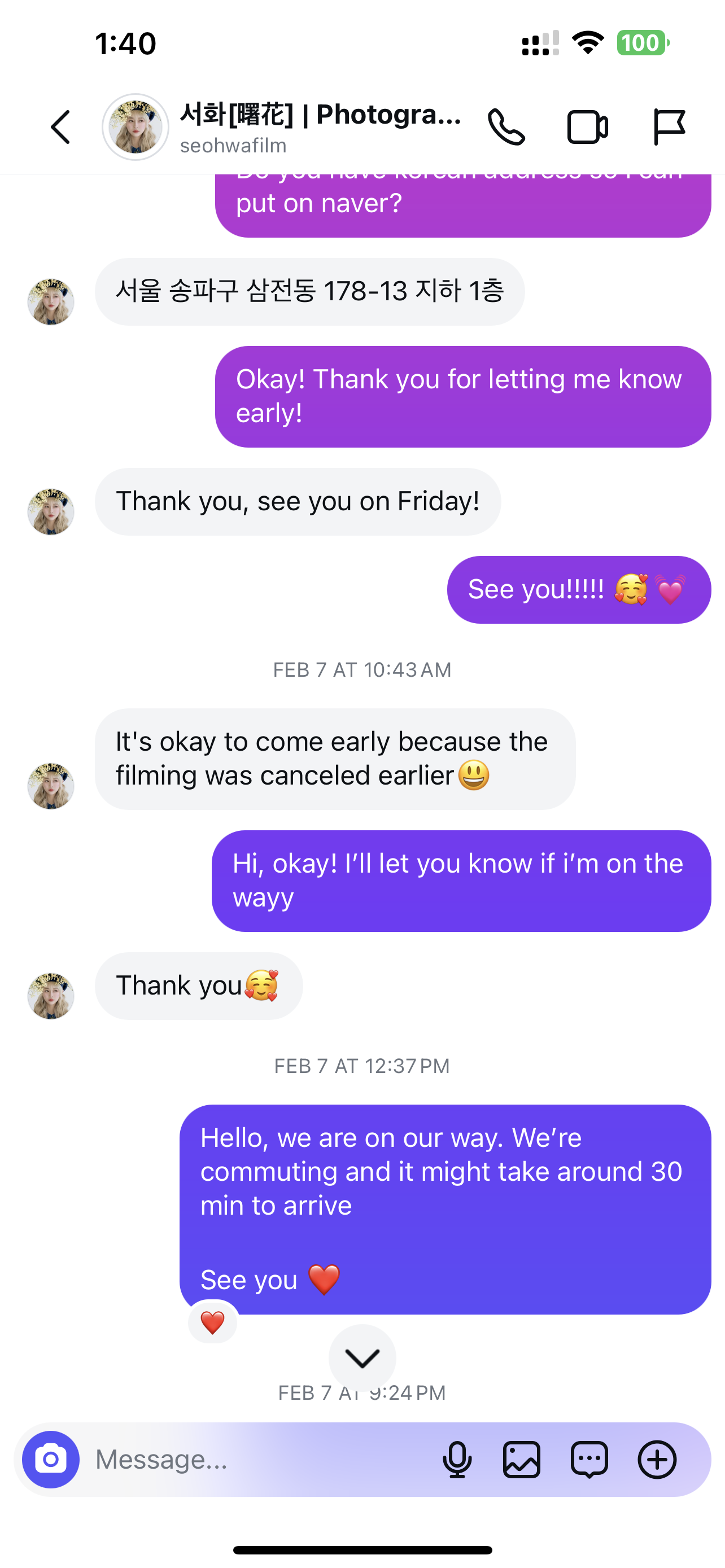Screen dimensions: 725x1568
Task: Open more options with the plus icon
Action: point(657,1459)
